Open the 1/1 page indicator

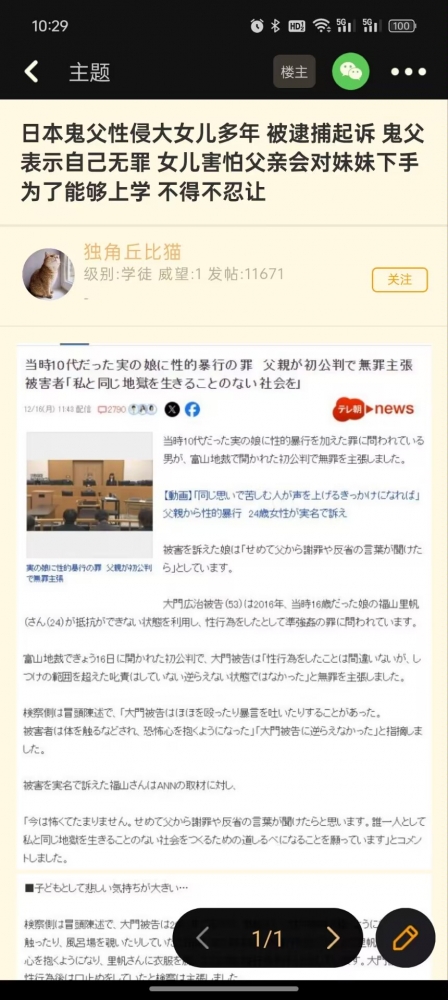point(267,938)
